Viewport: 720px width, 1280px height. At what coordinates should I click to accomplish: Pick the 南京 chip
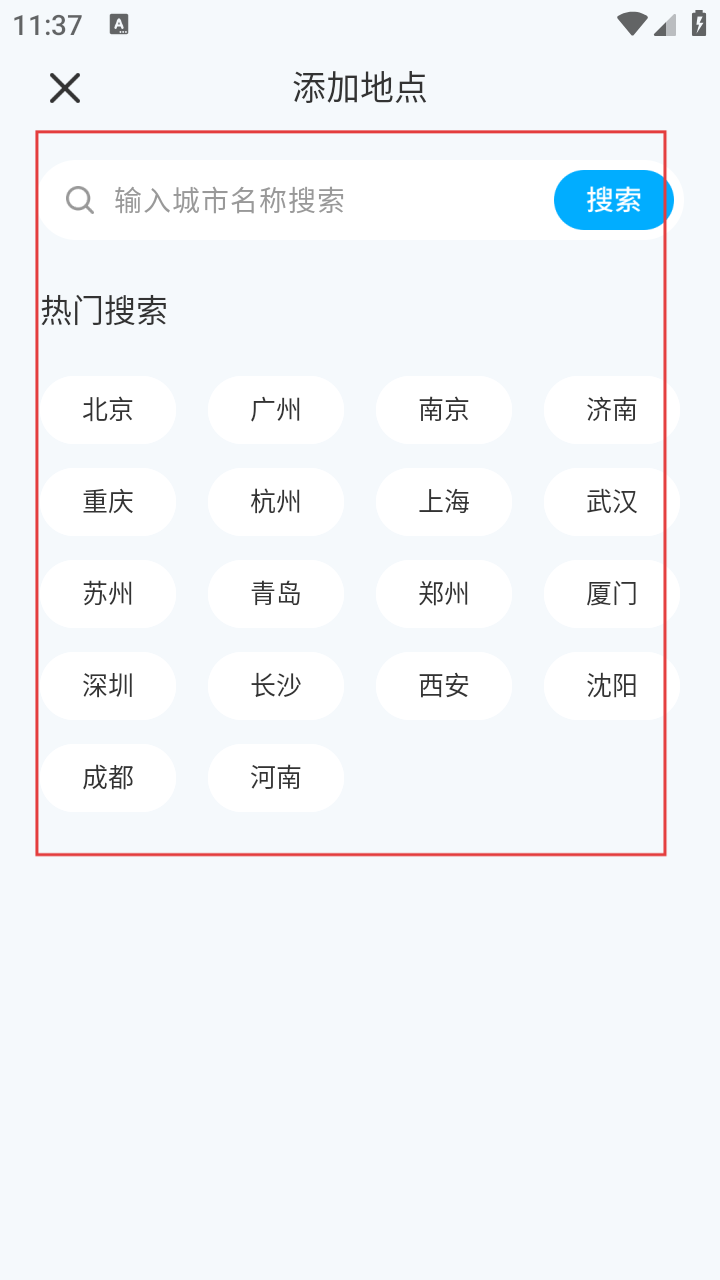[x=444, y=410]
